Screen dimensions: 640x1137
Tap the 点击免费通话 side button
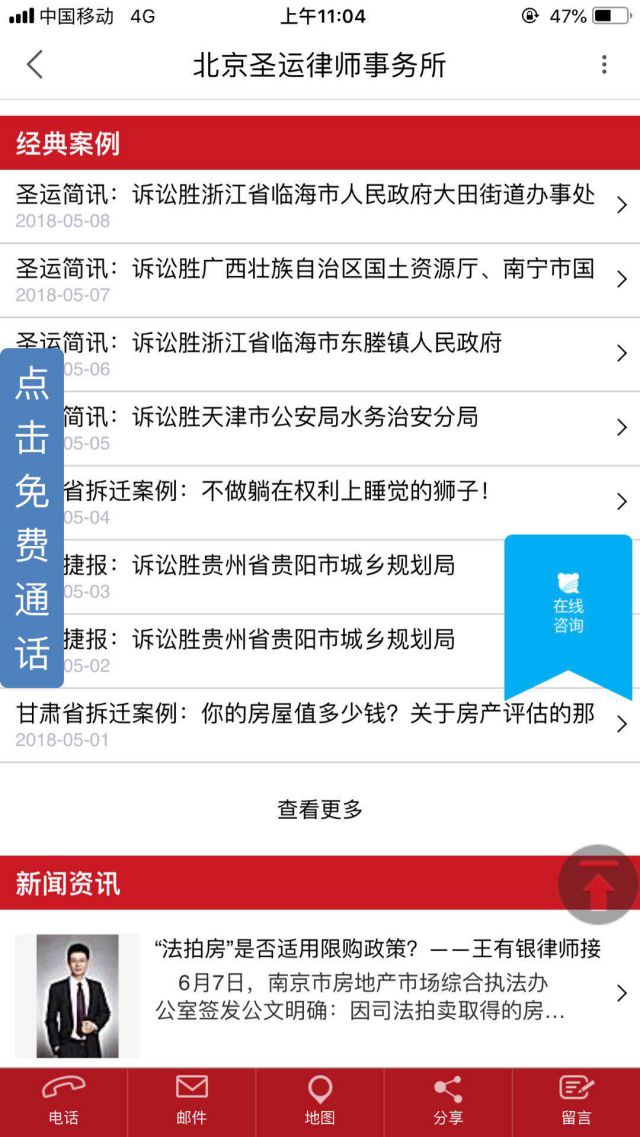32,518
